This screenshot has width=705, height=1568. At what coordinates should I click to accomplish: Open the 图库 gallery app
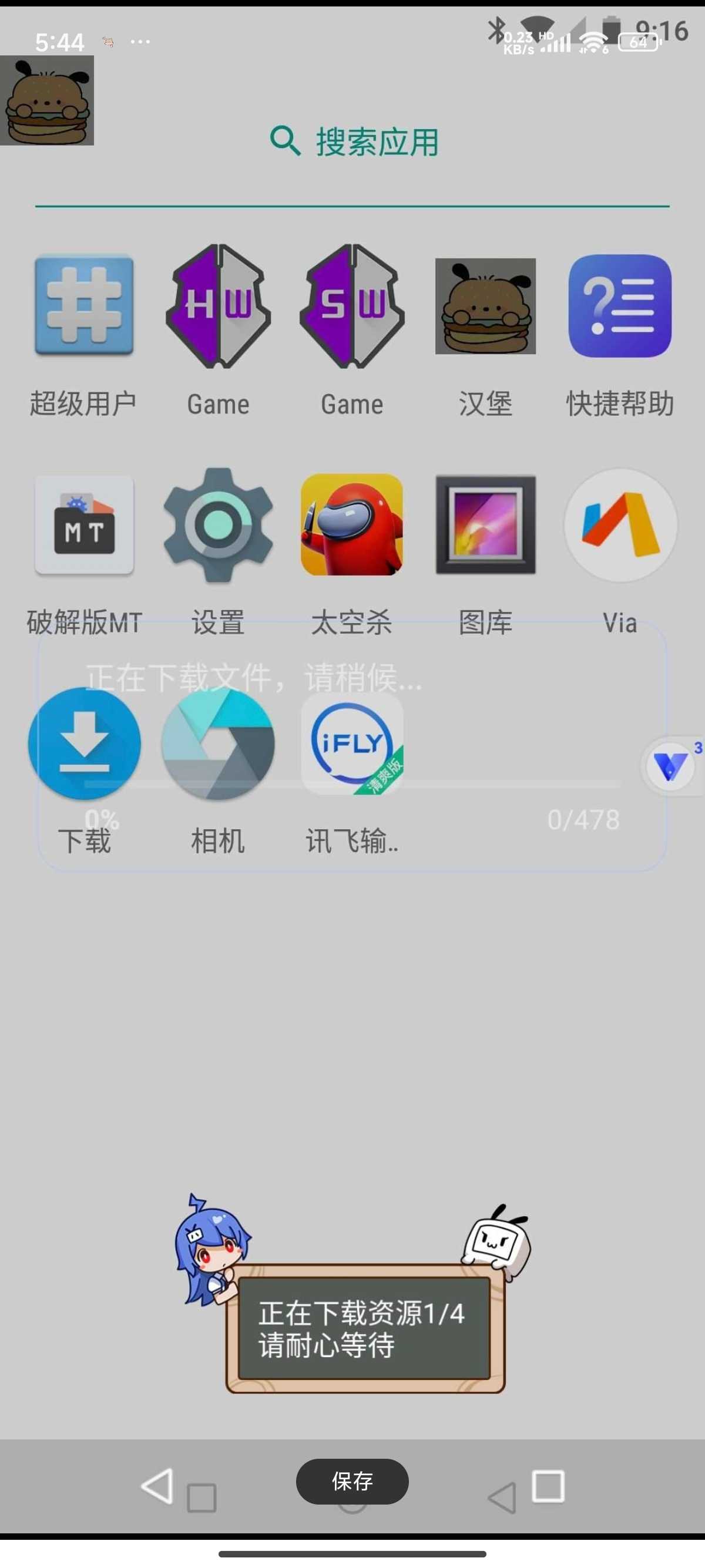coord(485,524)
